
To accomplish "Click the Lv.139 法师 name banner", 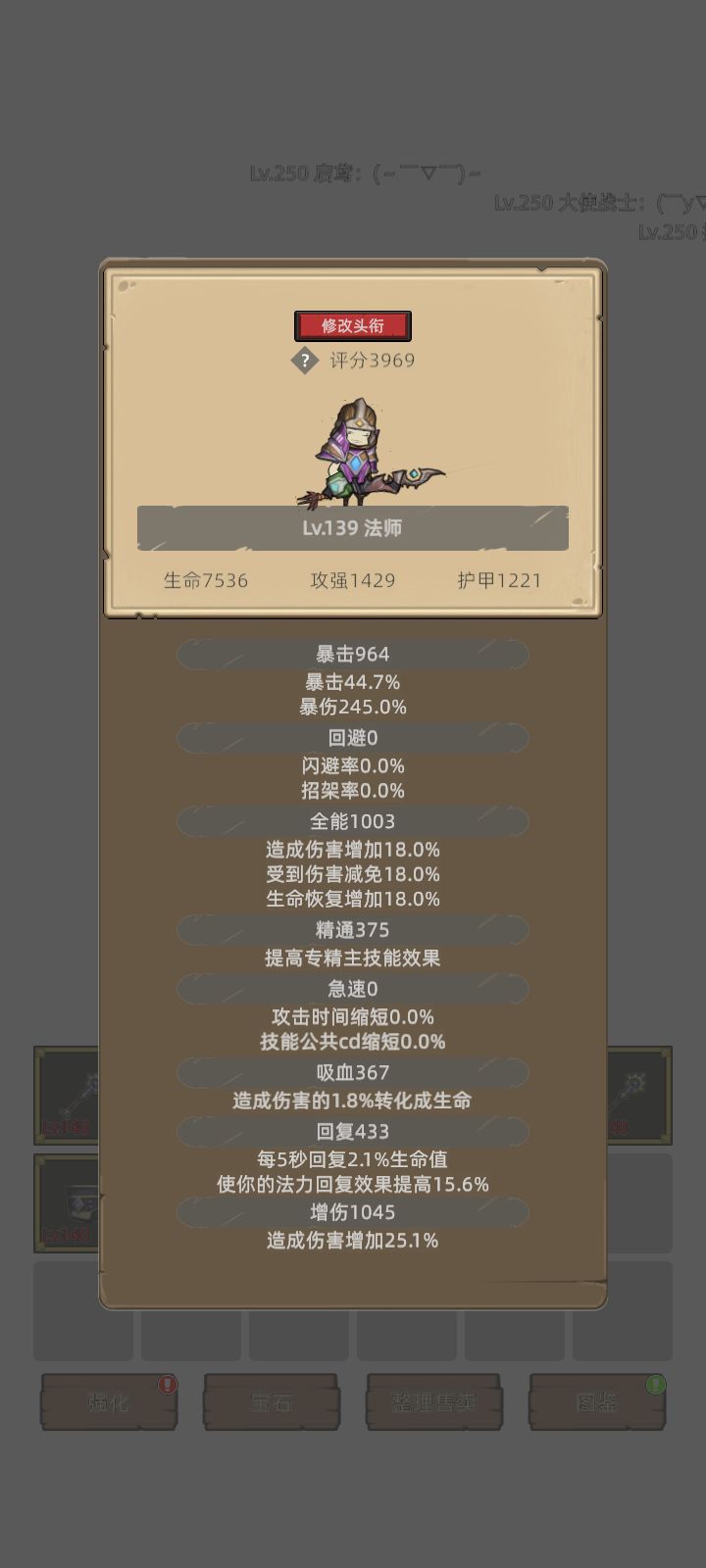I will click(353, 528).
